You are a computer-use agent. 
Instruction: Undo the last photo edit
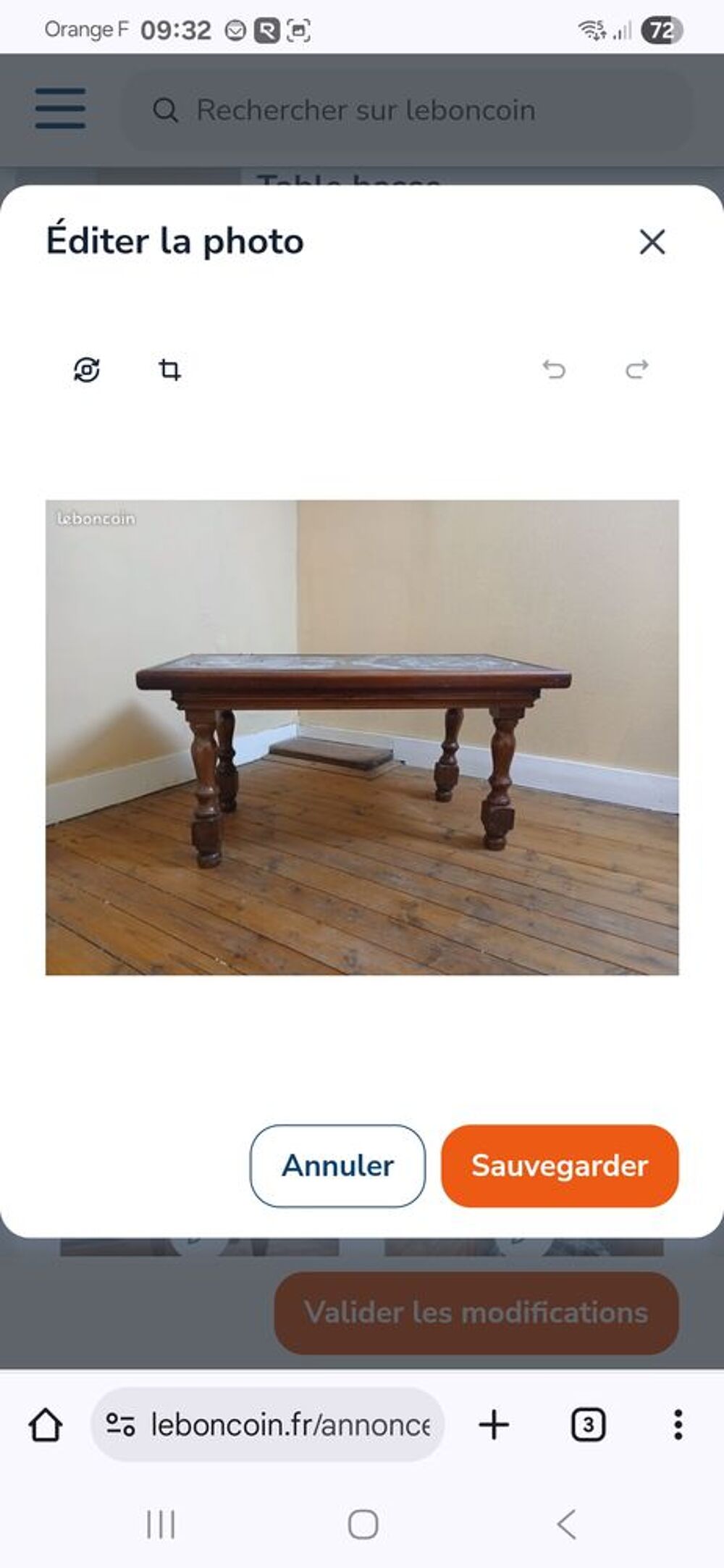(555, 371)
